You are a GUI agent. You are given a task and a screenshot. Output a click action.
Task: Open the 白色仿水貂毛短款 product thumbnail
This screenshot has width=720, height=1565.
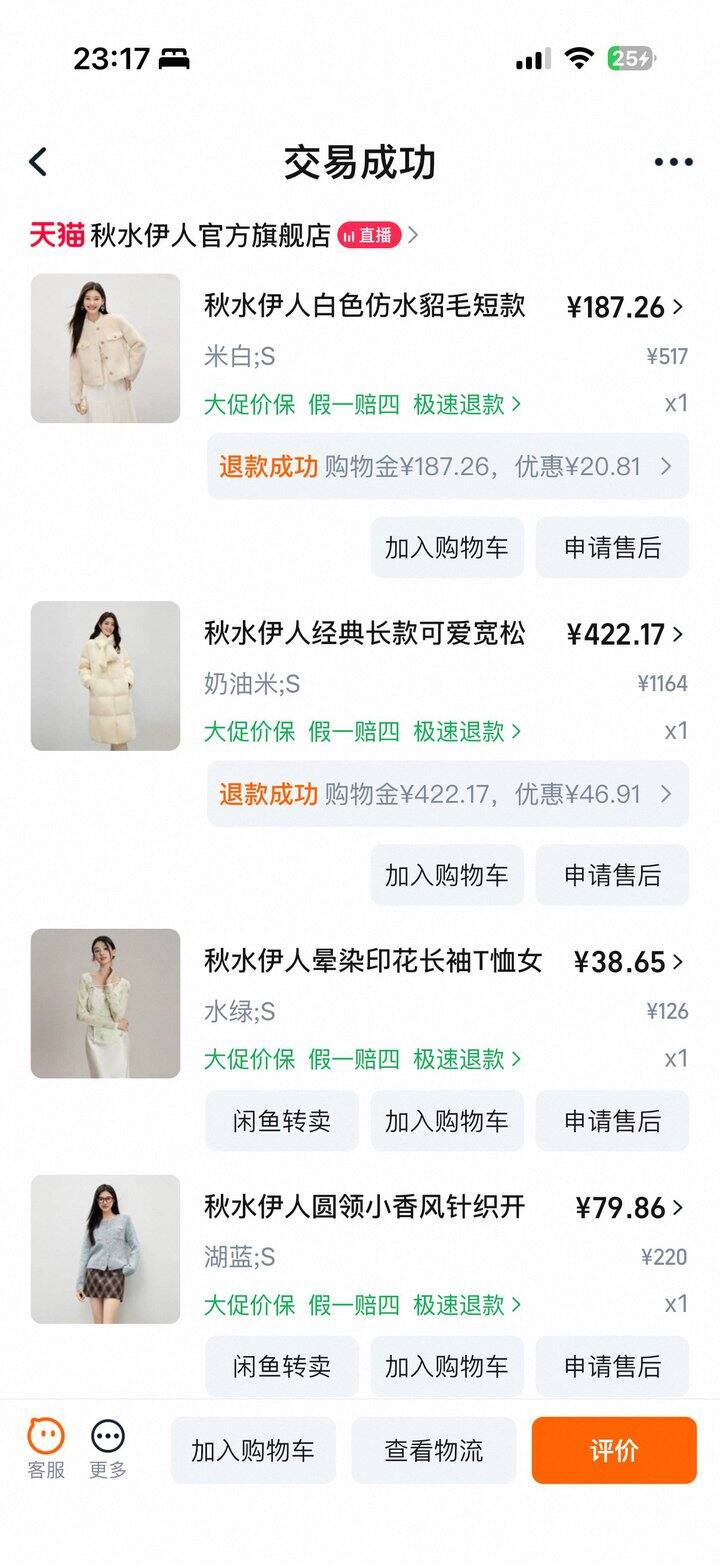[x=105, y=348]
